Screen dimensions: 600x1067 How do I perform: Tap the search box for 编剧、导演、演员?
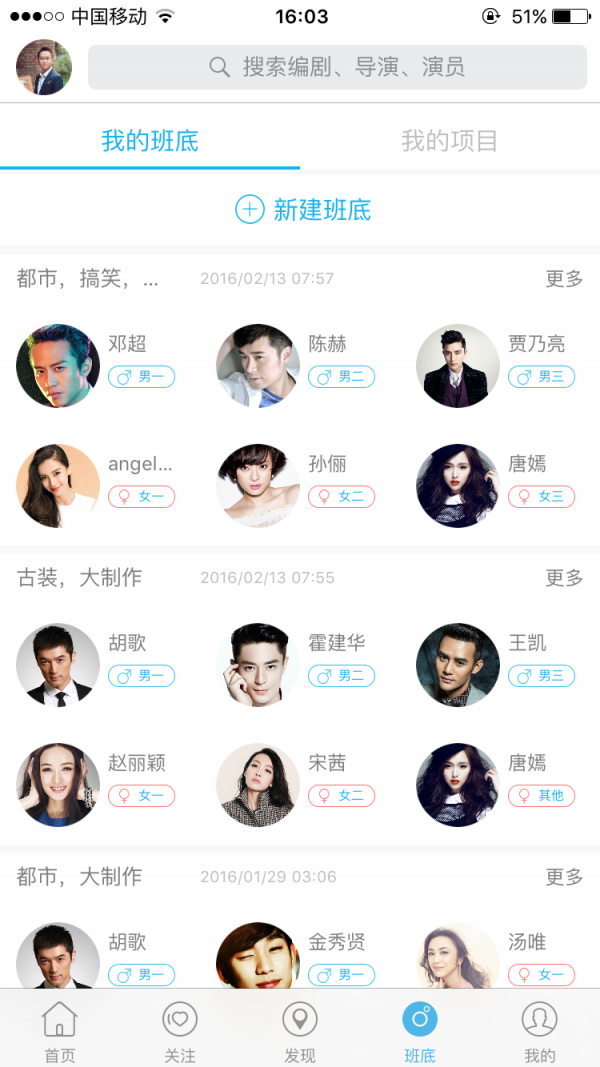(x=337, y=68)
